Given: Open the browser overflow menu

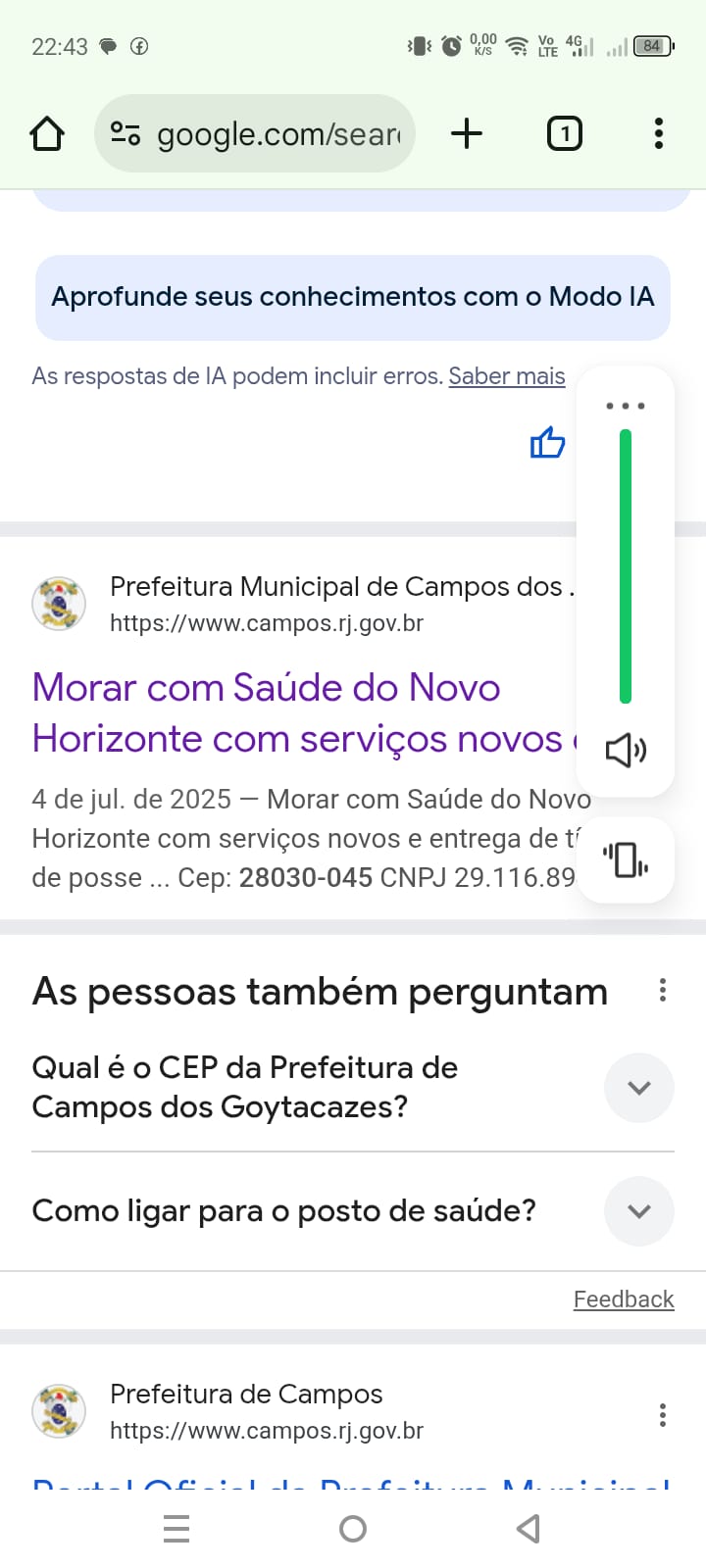Looking at the screenshot, I should click(x=658, y=133).
